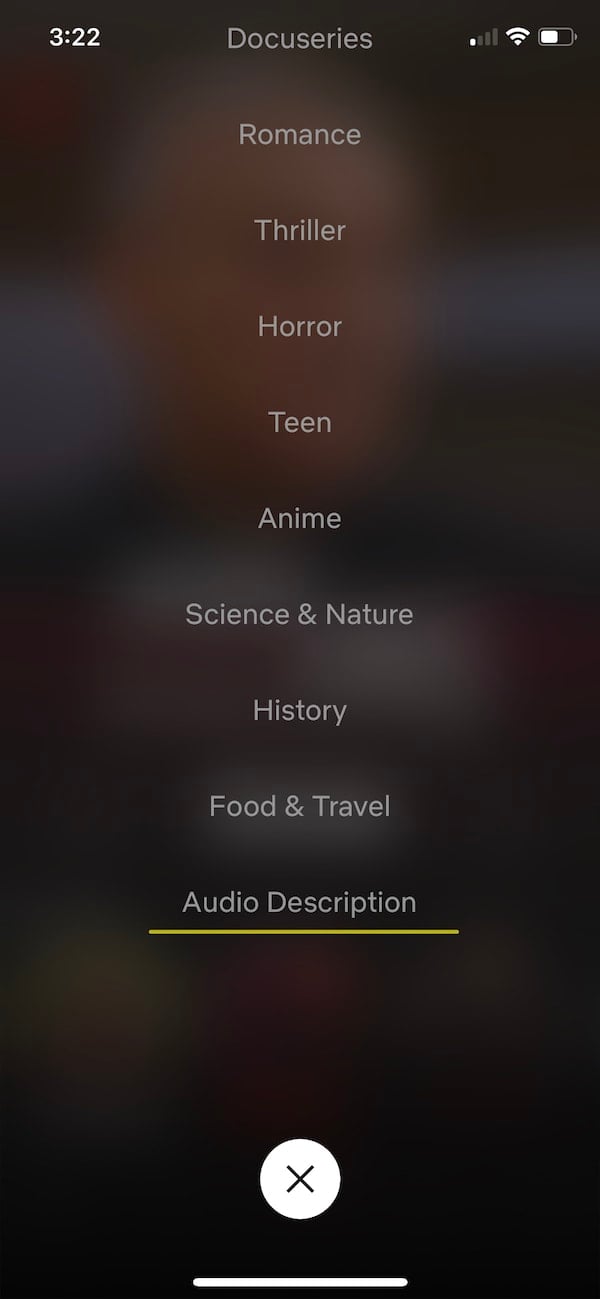Open Science & Nature category
This screenshot has width=600, height=1299.
299,615
